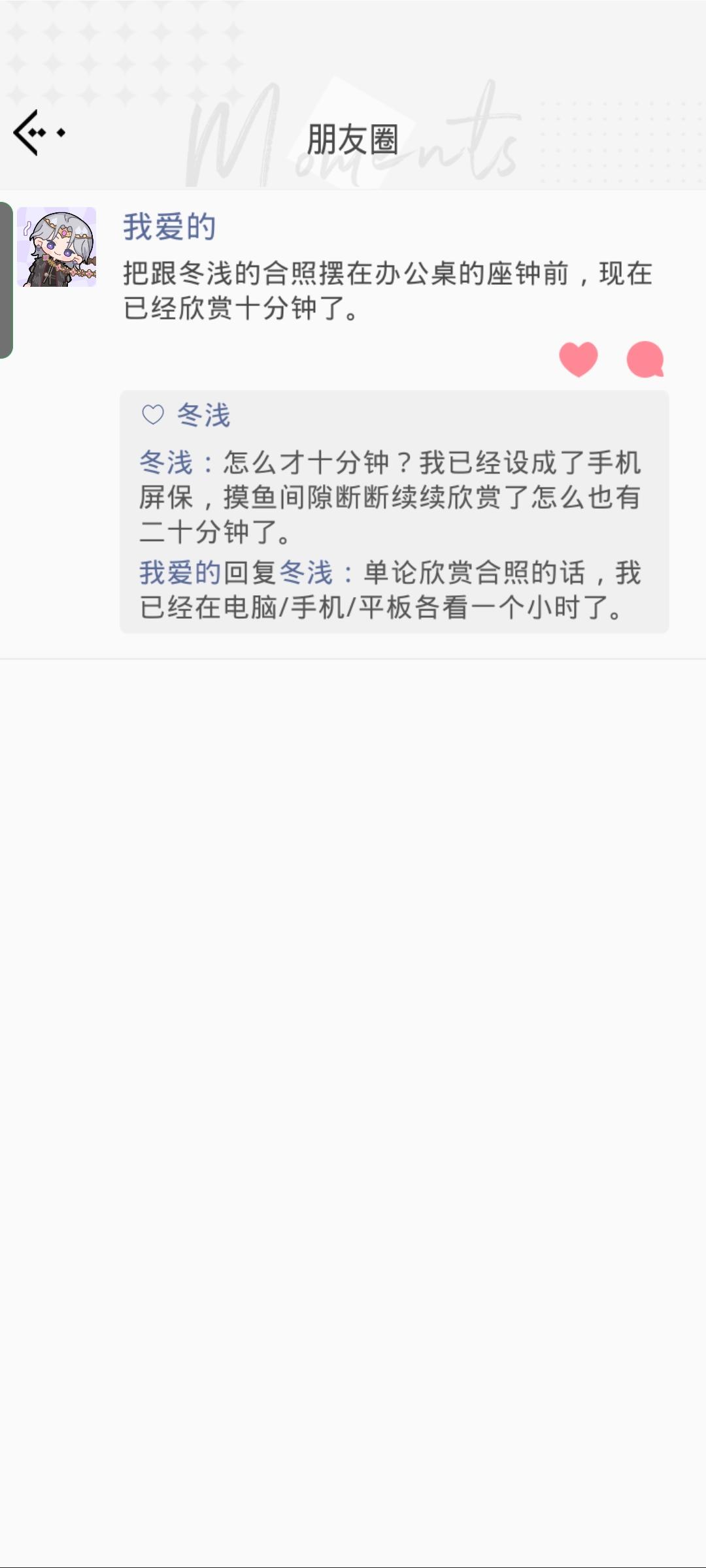Like 我爱的's post with the heart icon

point(579,359)
